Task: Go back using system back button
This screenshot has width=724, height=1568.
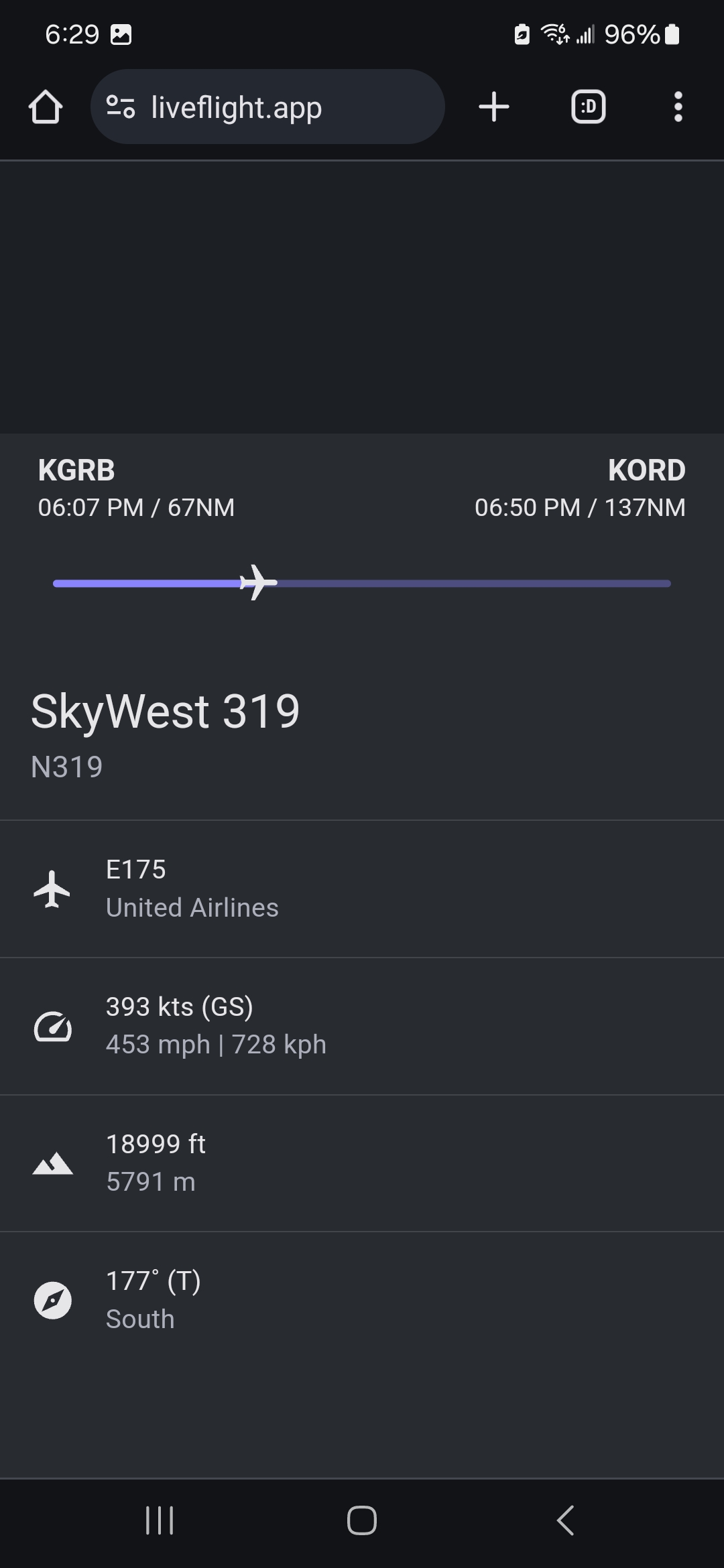Action: [565, 1520]
